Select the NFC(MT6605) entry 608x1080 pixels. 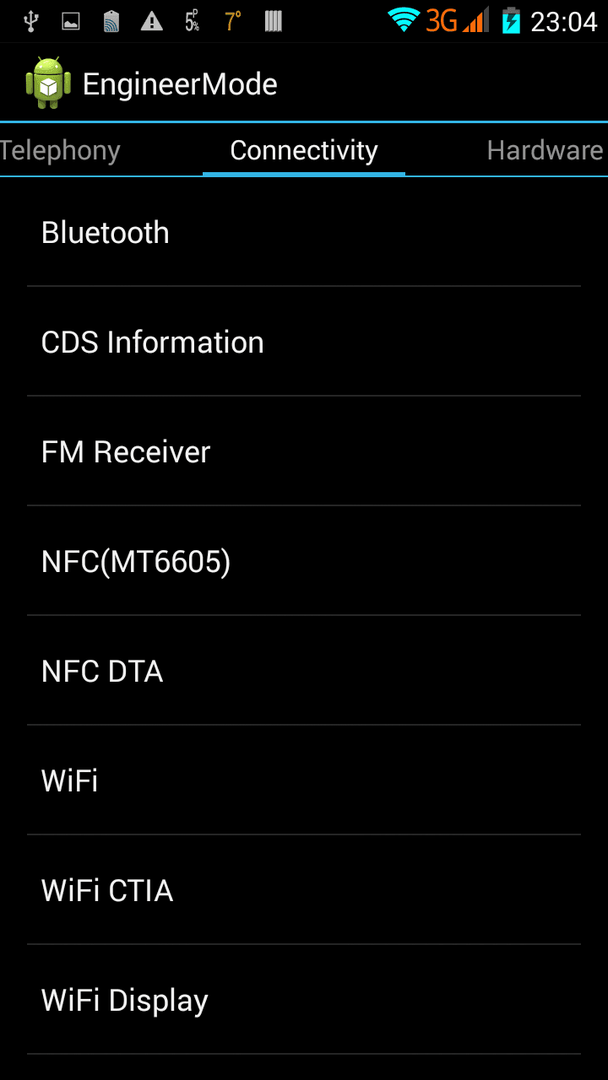coord(304,561)
